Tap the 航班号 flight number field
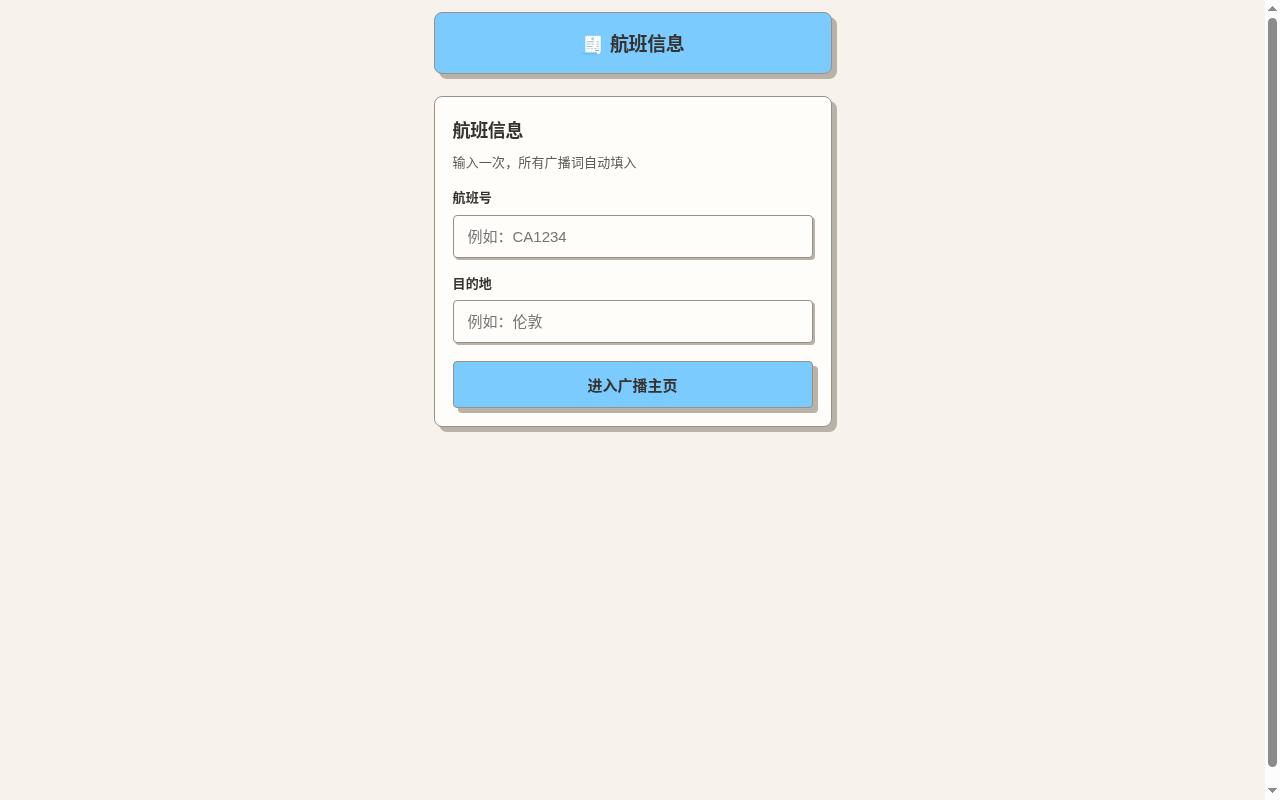Screen dimensions: 1280x800 [633, 236]
